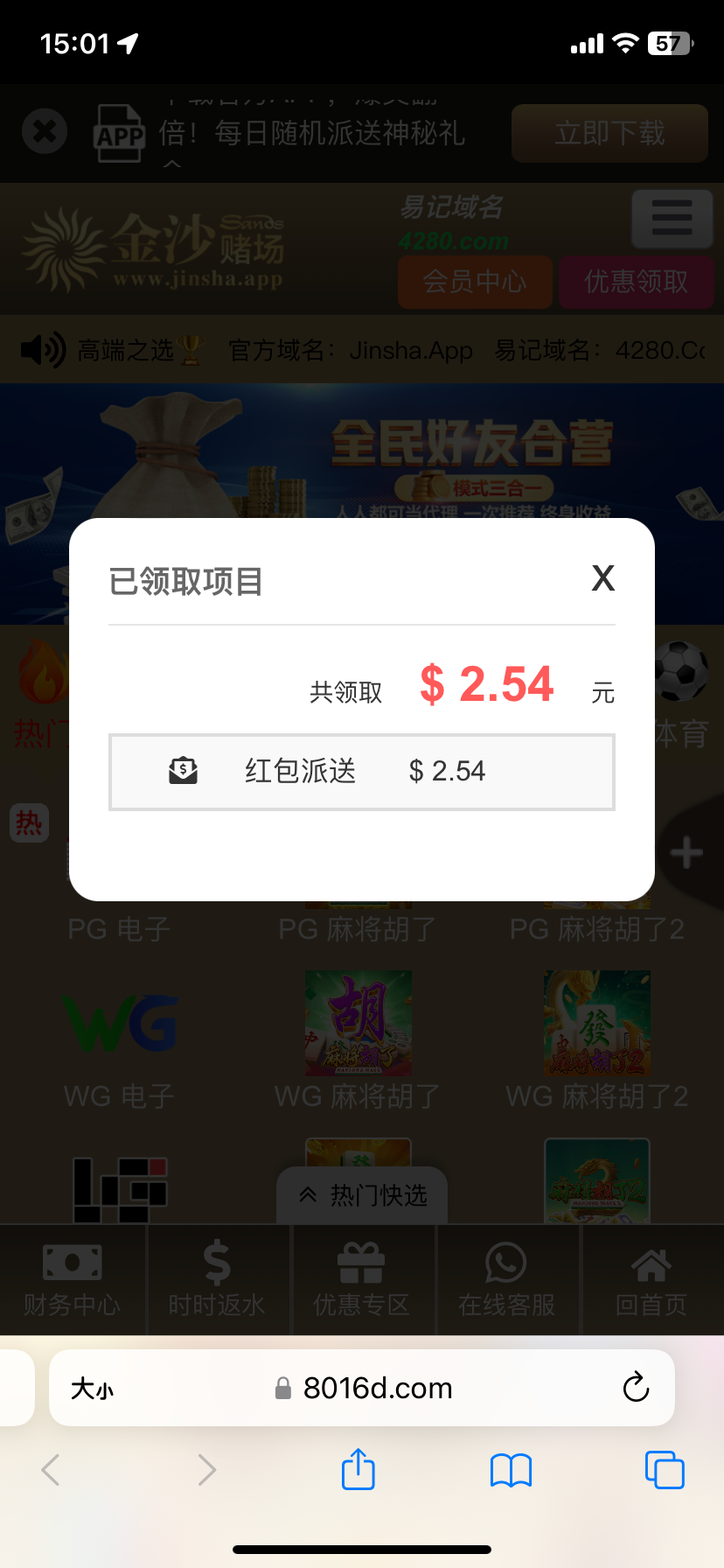
Task: Open the 红包派送 $ 2.54 row
Action: point(361,772)
